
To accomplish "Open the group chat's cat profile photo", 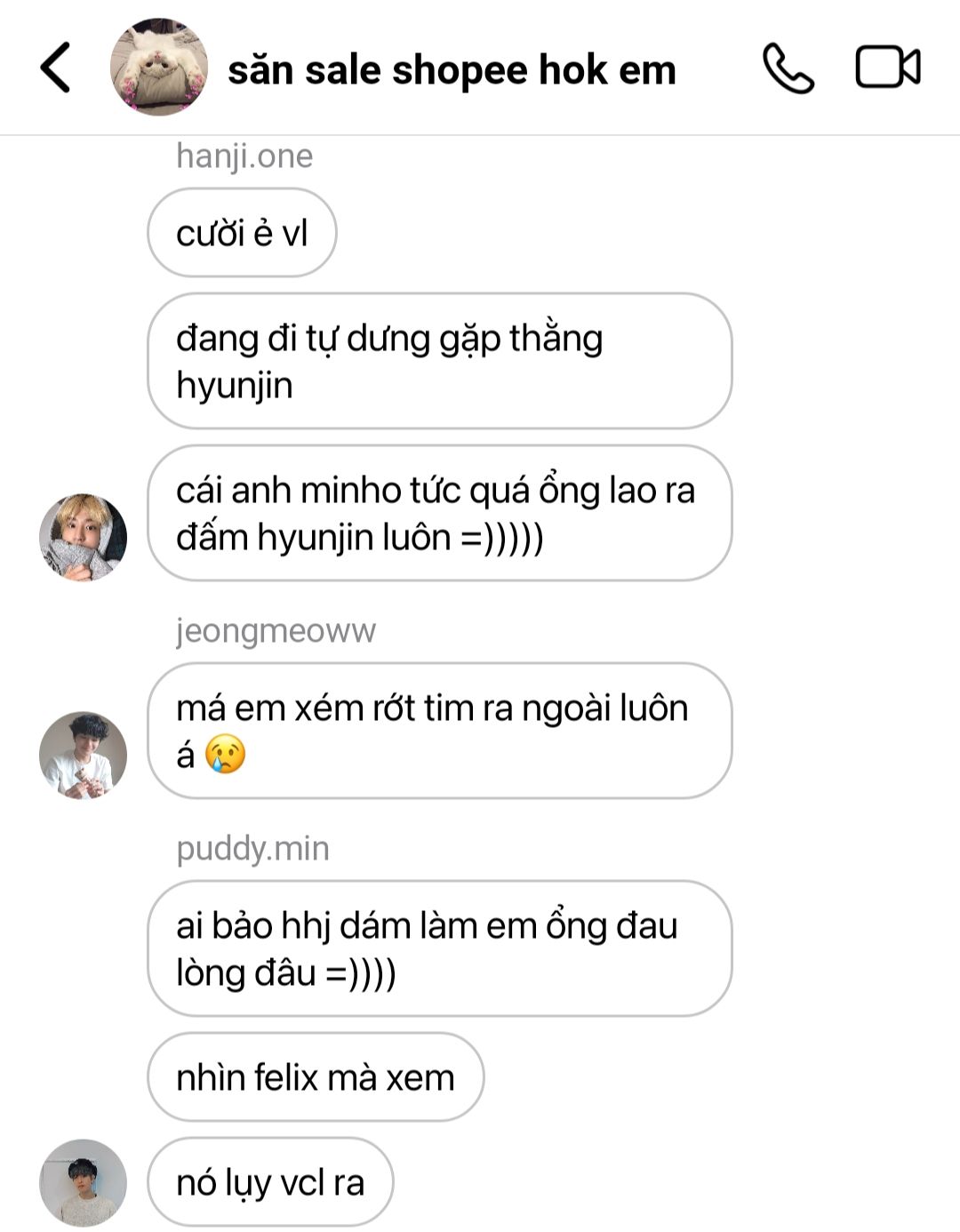I will pyautogui.click(x=159, y=68).
